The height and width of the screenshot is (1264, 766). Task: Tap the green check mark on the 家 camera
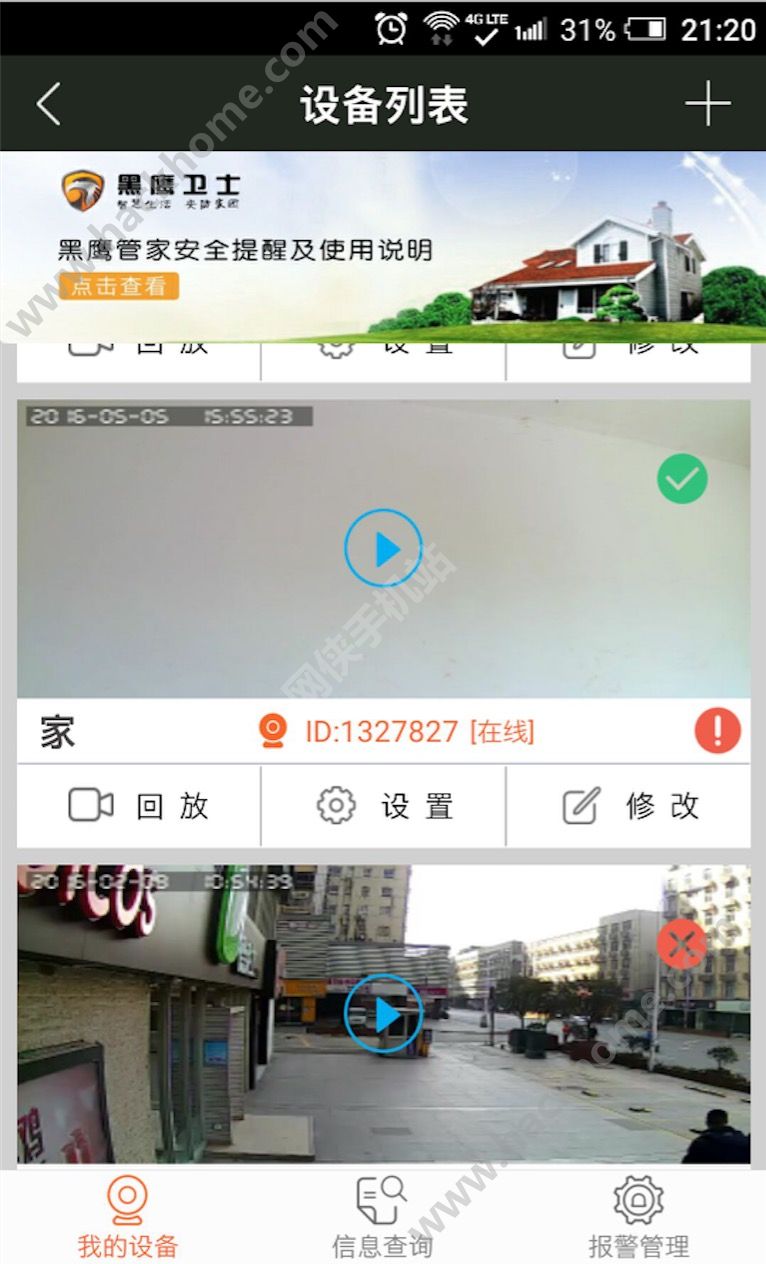point(682,480)
